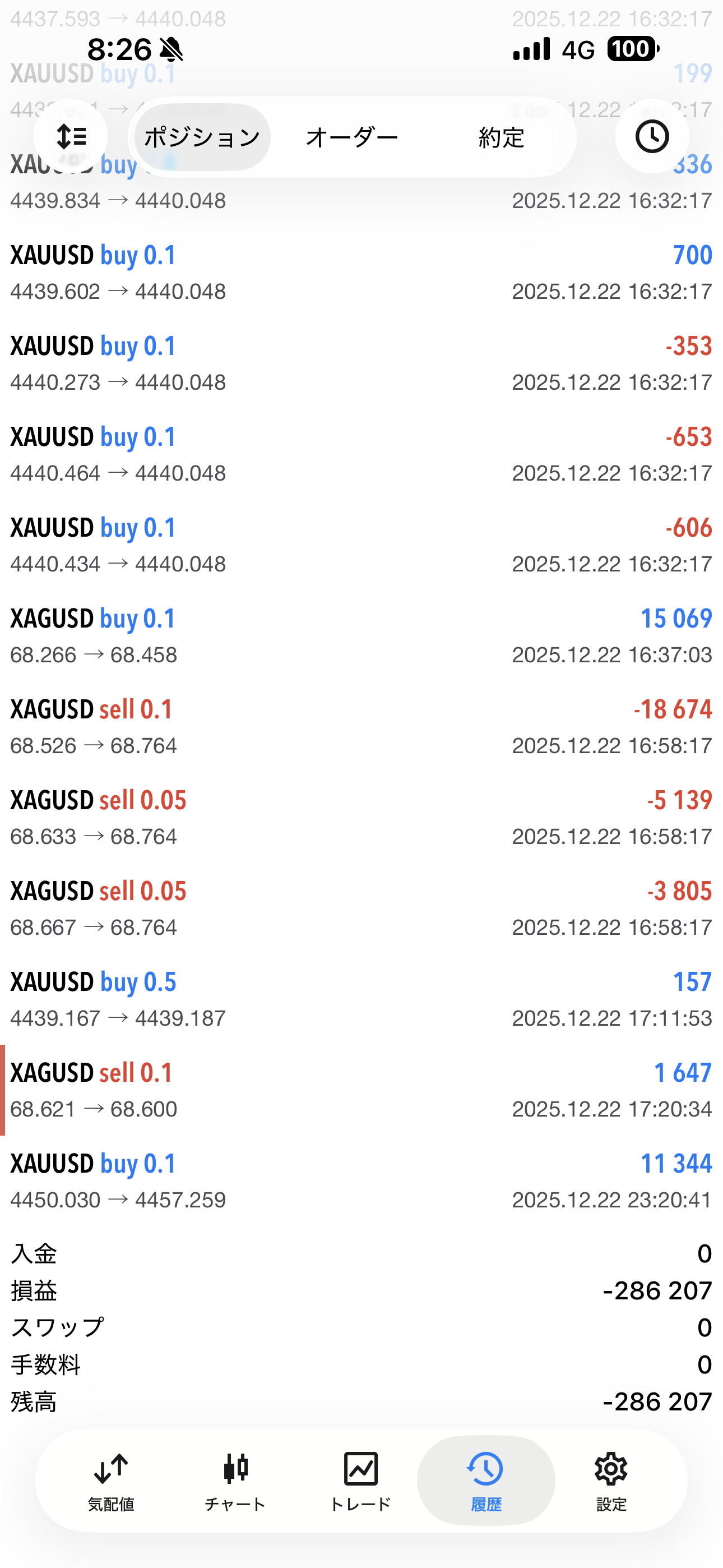This screenshot has height=1568, width=723.
Task: Expand the XAGUSD sell 0.05 trade losing -3 805
Action: coord(361,908)
